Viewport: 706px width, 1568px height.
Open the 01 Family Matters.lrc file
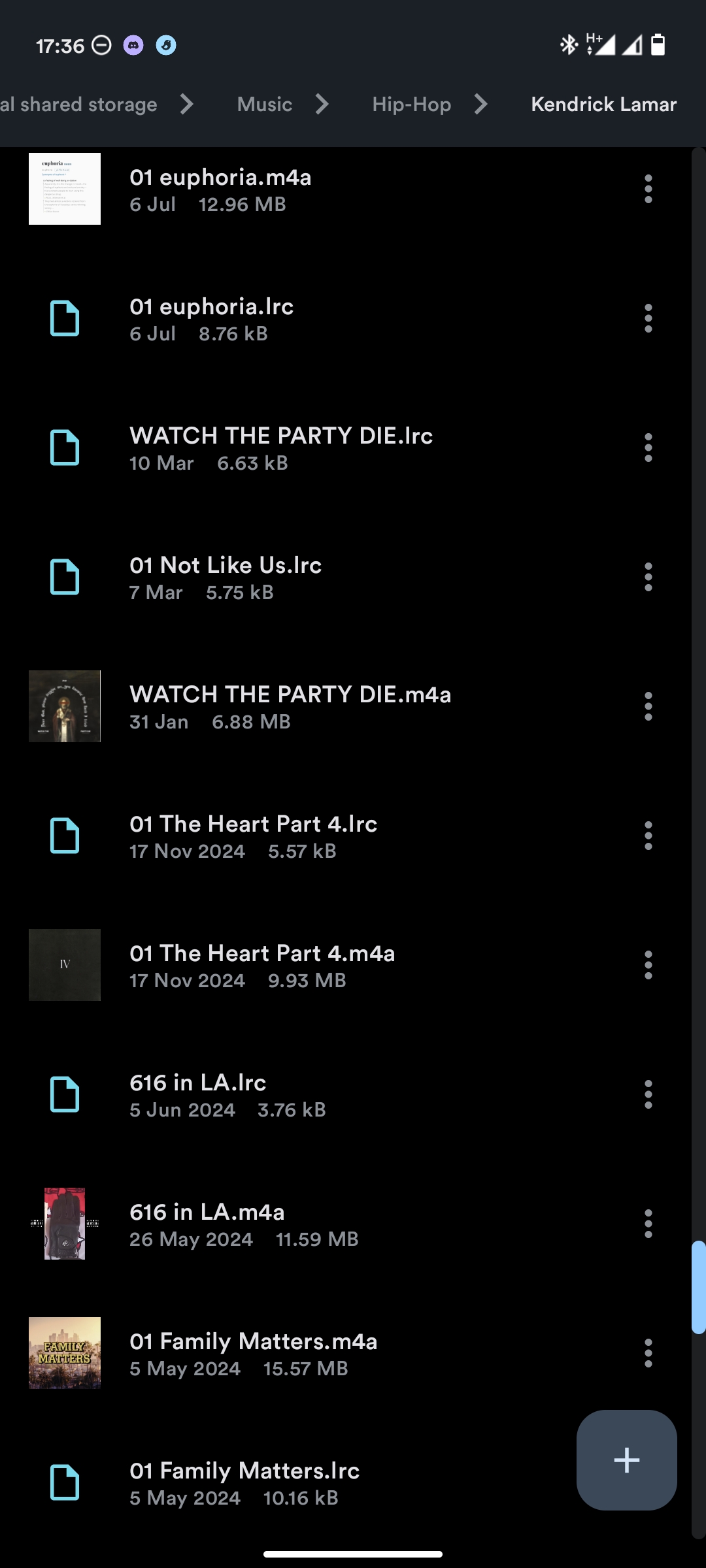coord(244,1483)
